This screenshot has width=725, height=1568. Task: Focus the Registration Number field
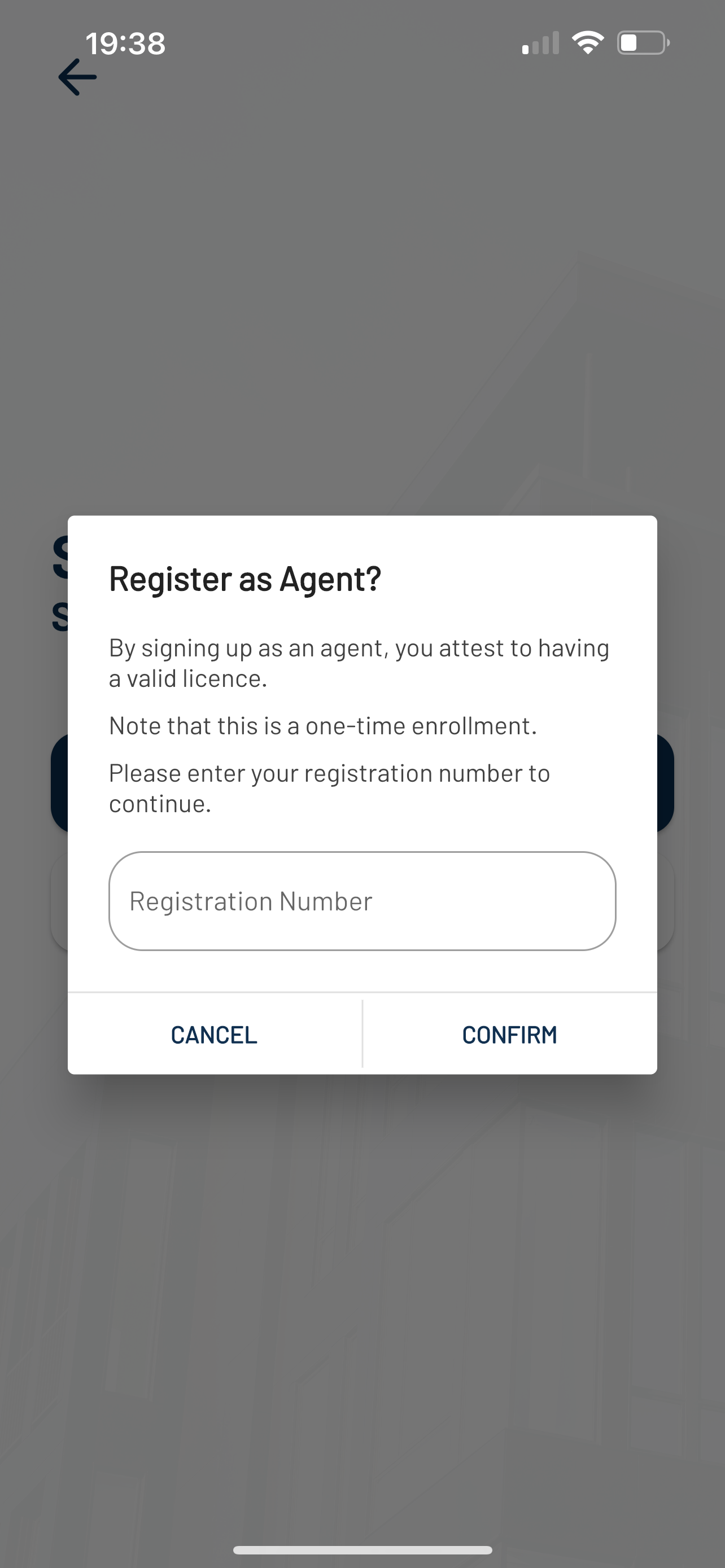point(362,901)
